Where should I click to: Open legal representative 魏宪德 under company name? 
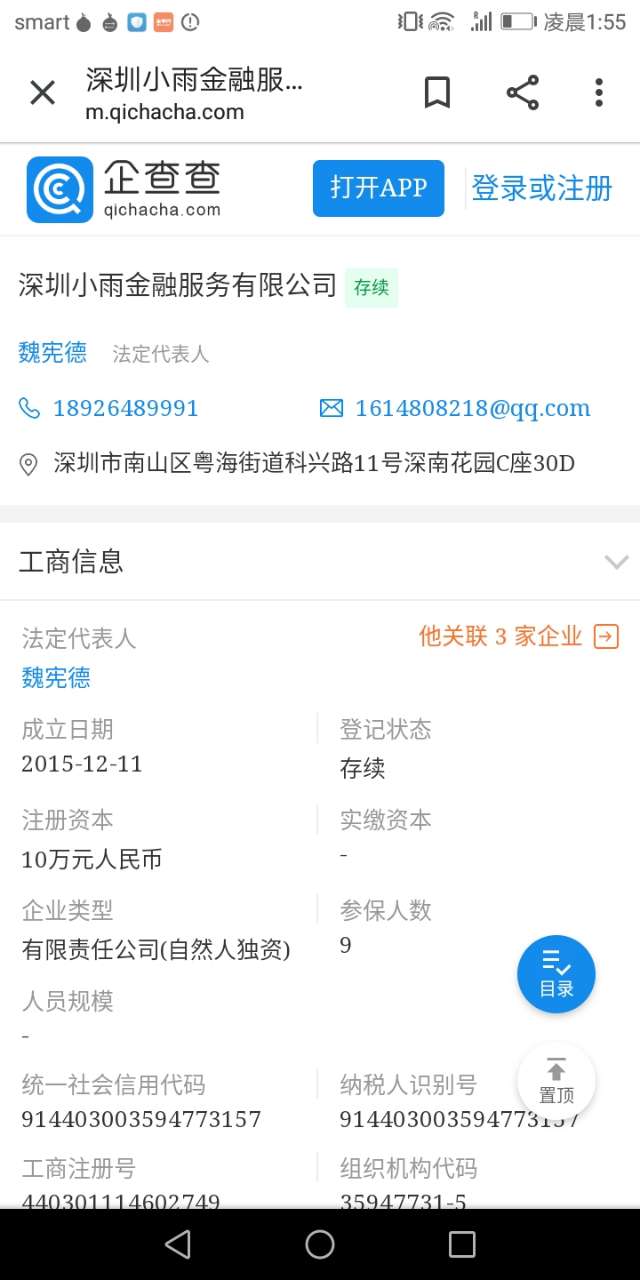coord(52,352)
